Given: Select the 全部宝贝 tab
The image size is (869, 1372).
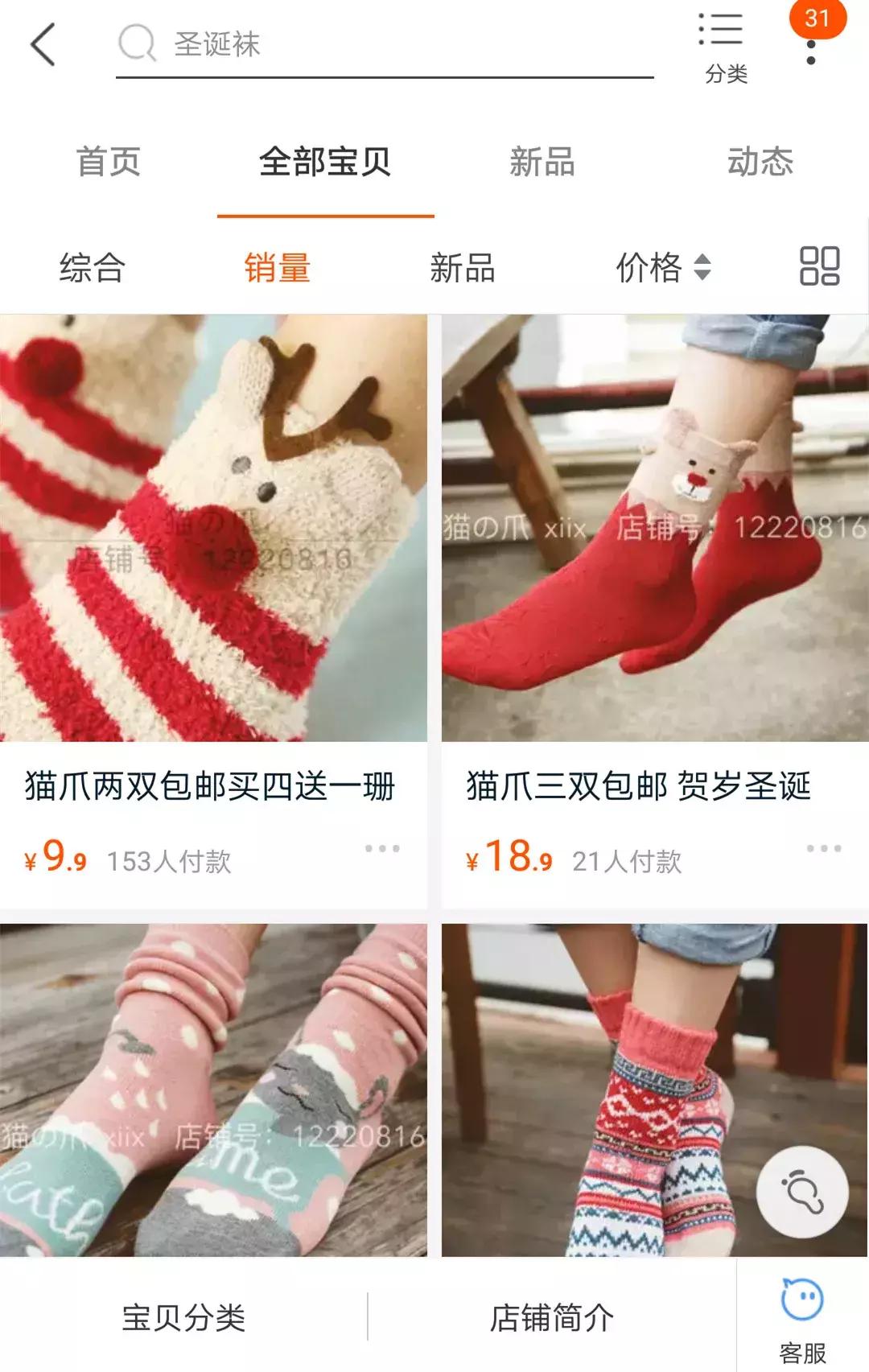Looking at the screenshot, I should point(325,162).
